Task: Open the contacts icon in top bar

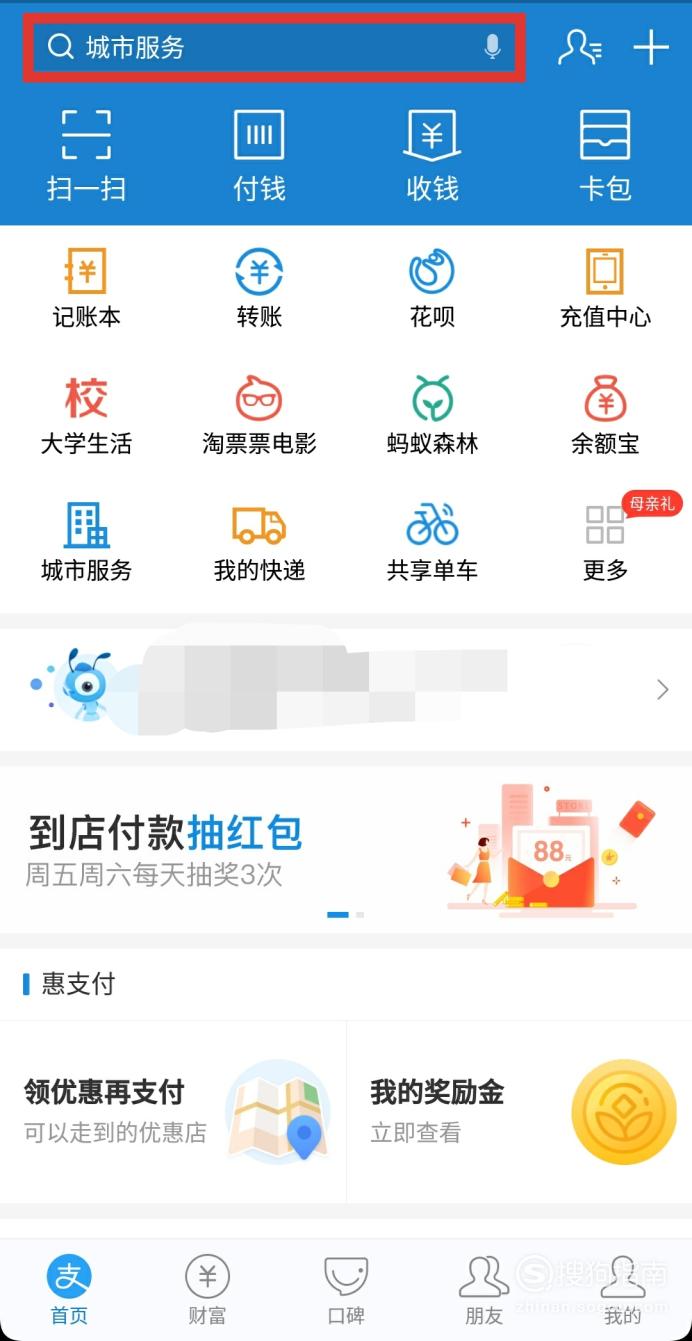Action: coord(579,47)
